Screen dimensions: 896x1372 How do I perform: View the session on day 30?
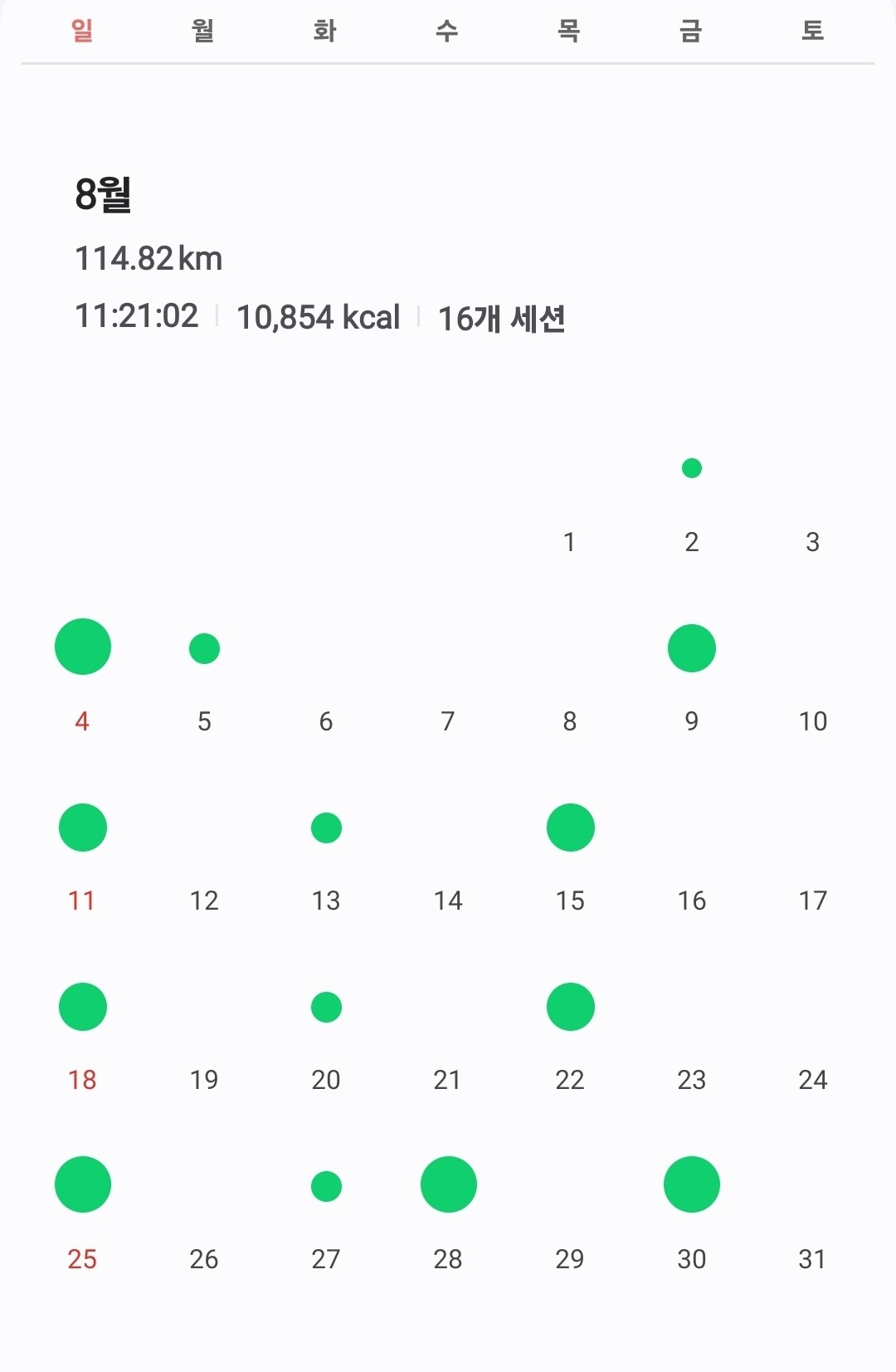click(x=691, y=1184)
